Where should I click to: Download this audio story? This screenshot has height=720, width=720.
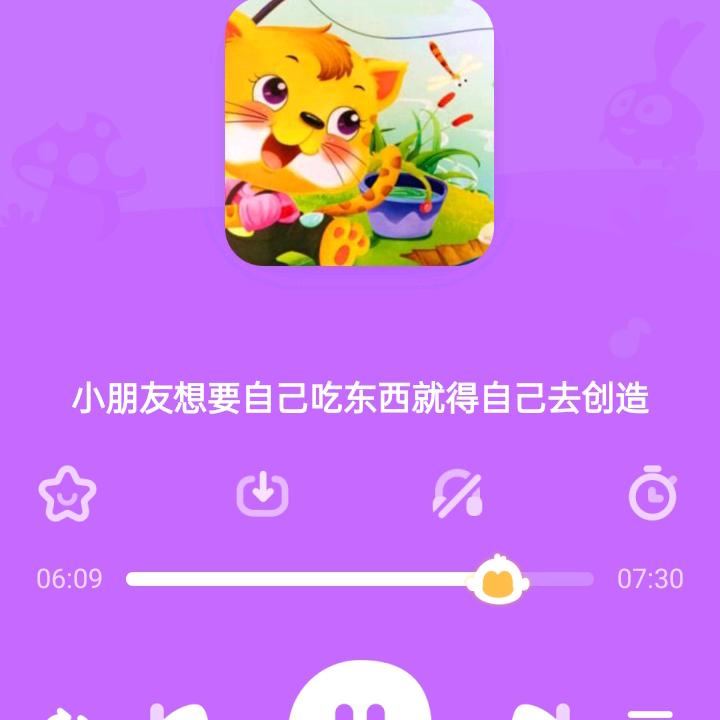262,493
